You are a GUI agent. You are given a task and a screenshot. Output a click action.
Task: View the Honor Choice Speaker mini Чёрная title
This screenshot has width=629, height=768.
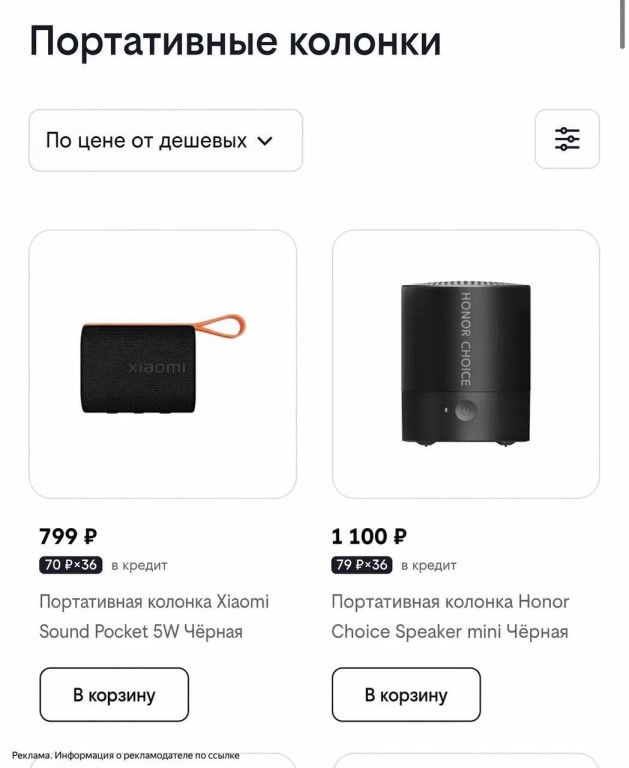click(x=450, y=616)
